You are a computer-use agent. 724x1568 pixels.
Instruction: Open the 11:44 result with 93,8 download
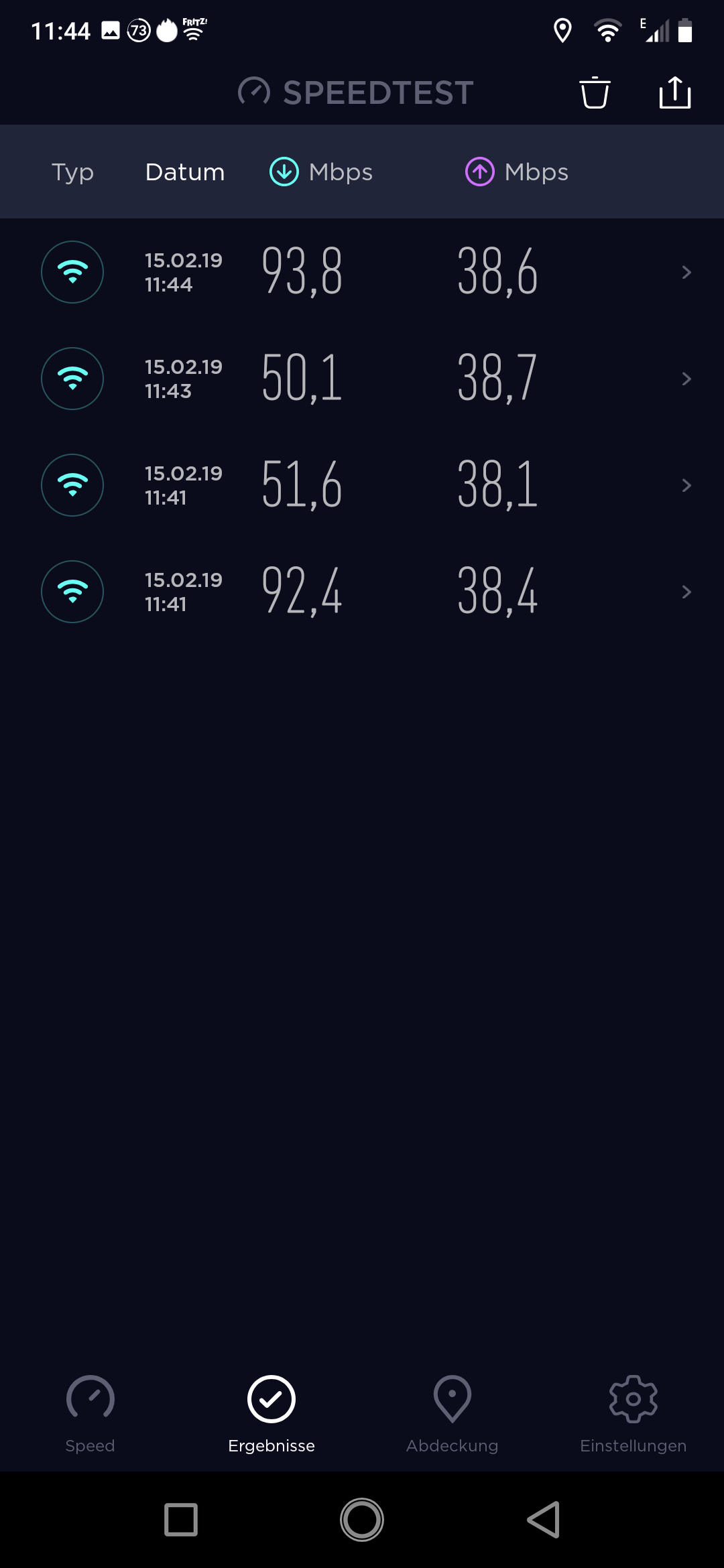362,272
